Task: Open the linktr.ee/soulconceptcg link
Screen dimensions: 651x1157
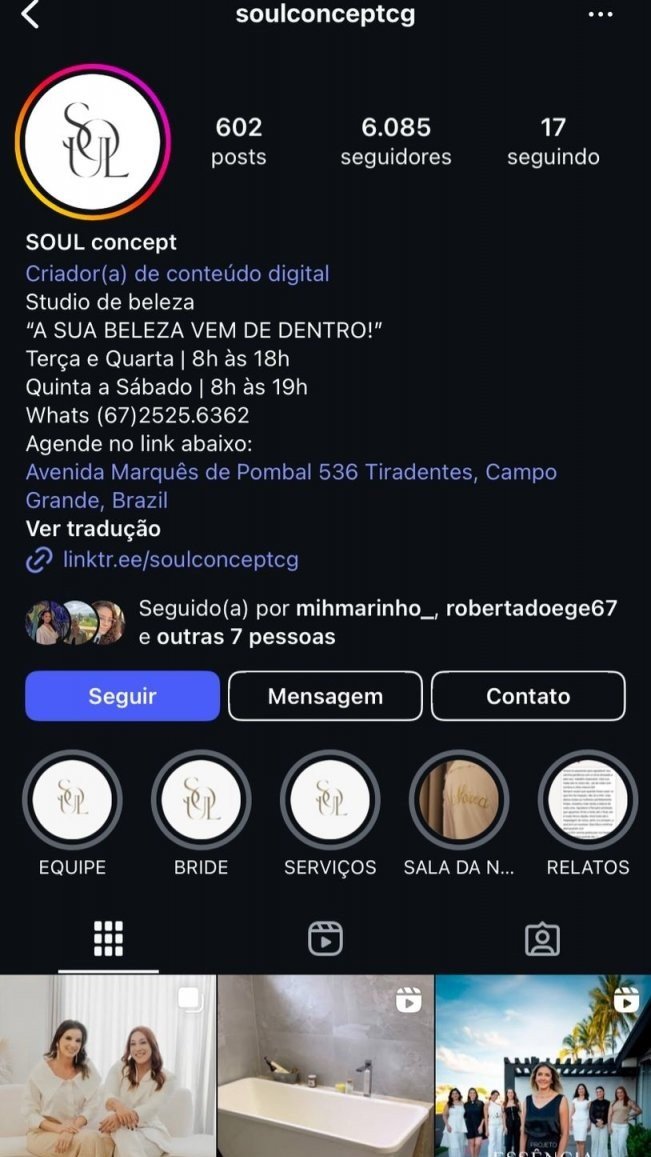Action: pyautogui.click(x=180, y=560)
